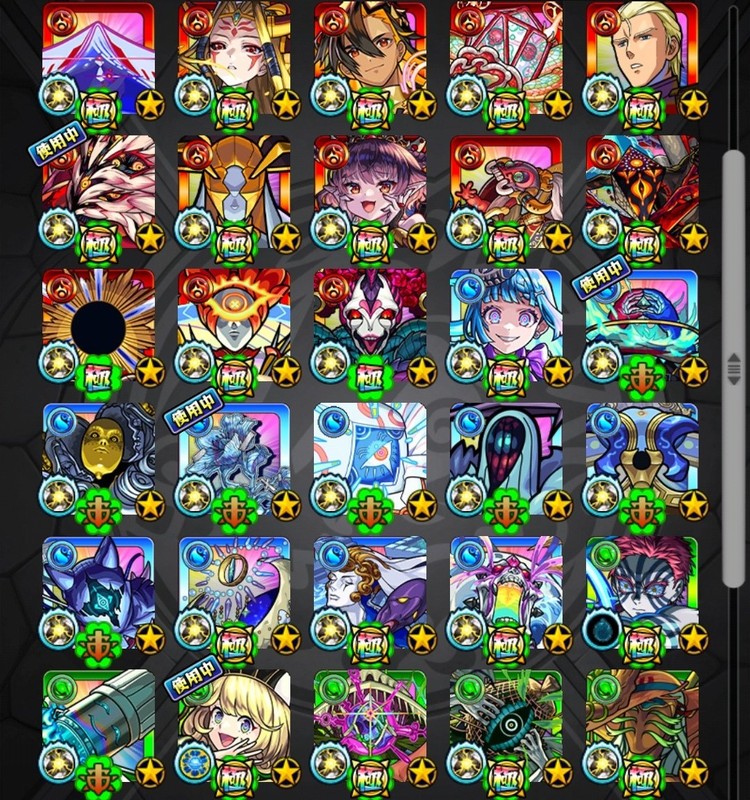The image size is (750, 800).
Task: Tap the golden-faced mechanical monster
Action: click(98, 458)
